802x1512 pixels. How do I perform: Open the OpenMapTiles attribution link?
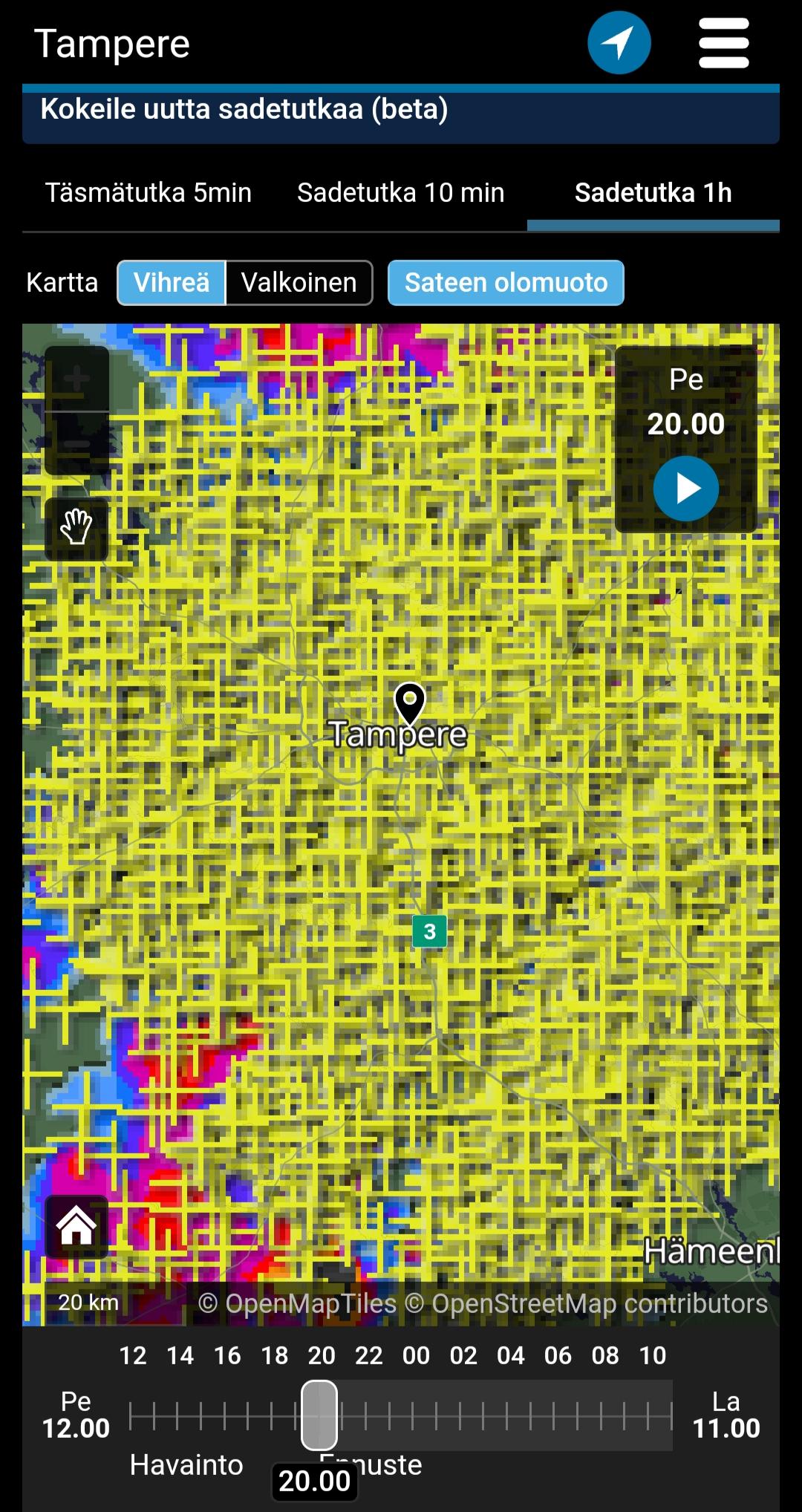(x=297, y=1304)
